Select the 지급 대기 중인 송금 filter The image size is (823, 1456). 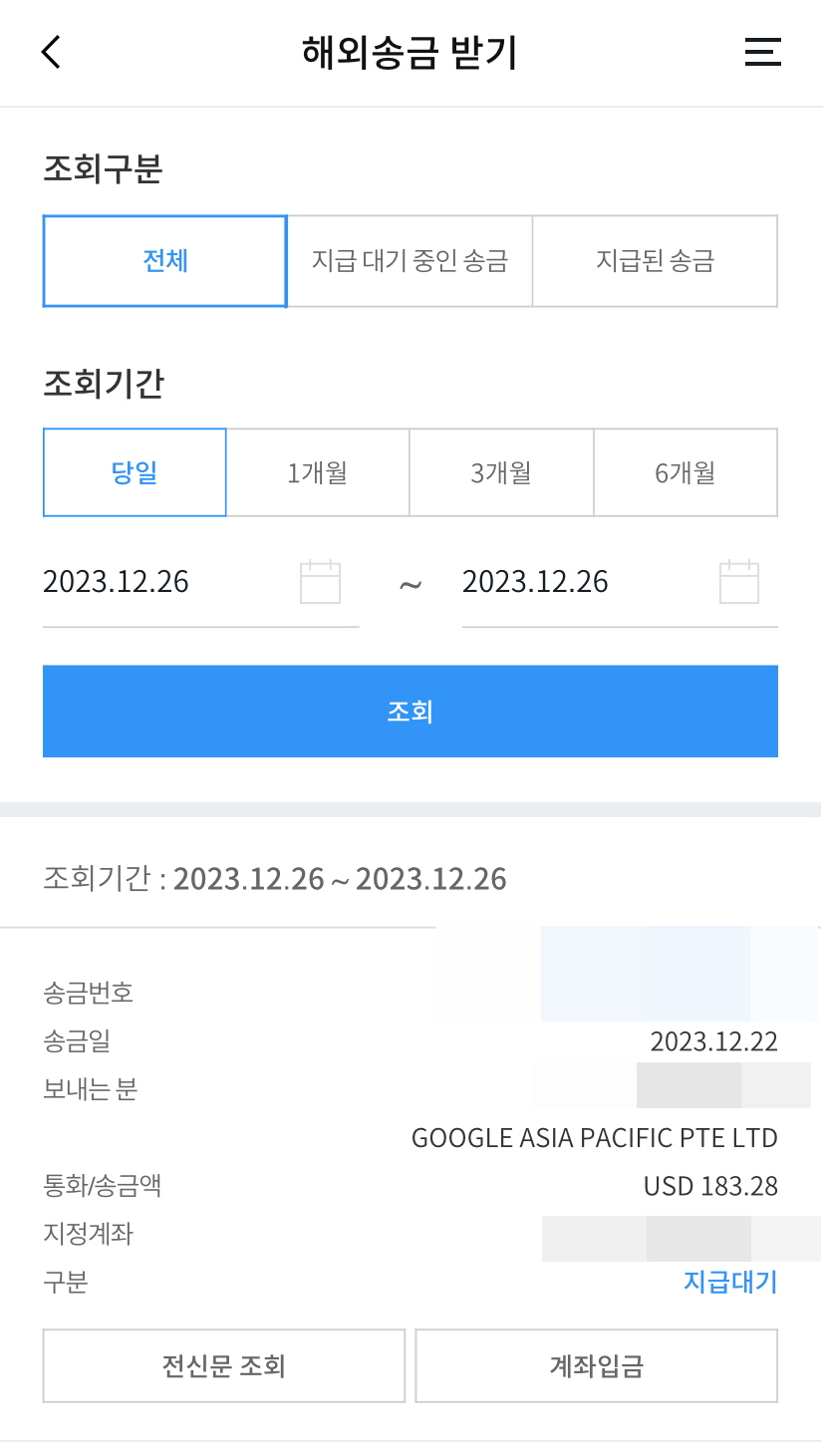click(410, 260)
